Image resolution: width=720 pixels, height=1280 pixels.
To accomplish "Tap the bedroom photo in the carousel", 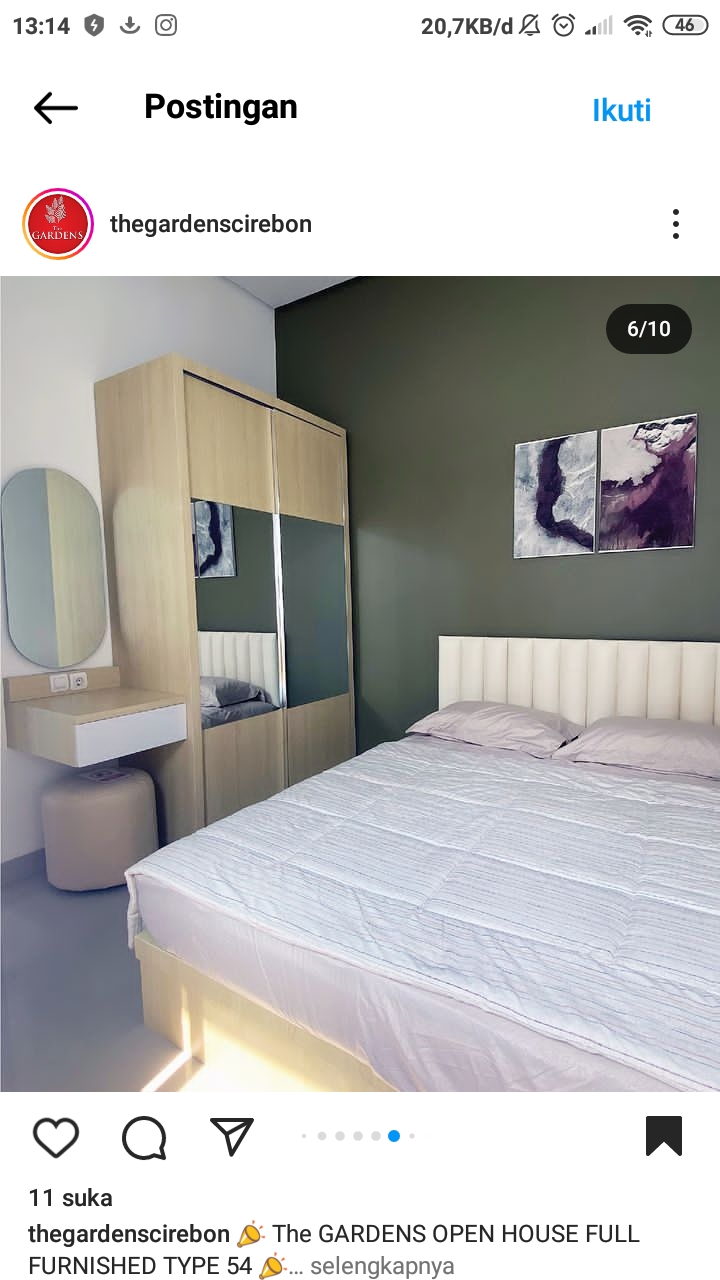I will tap(360, 684).
